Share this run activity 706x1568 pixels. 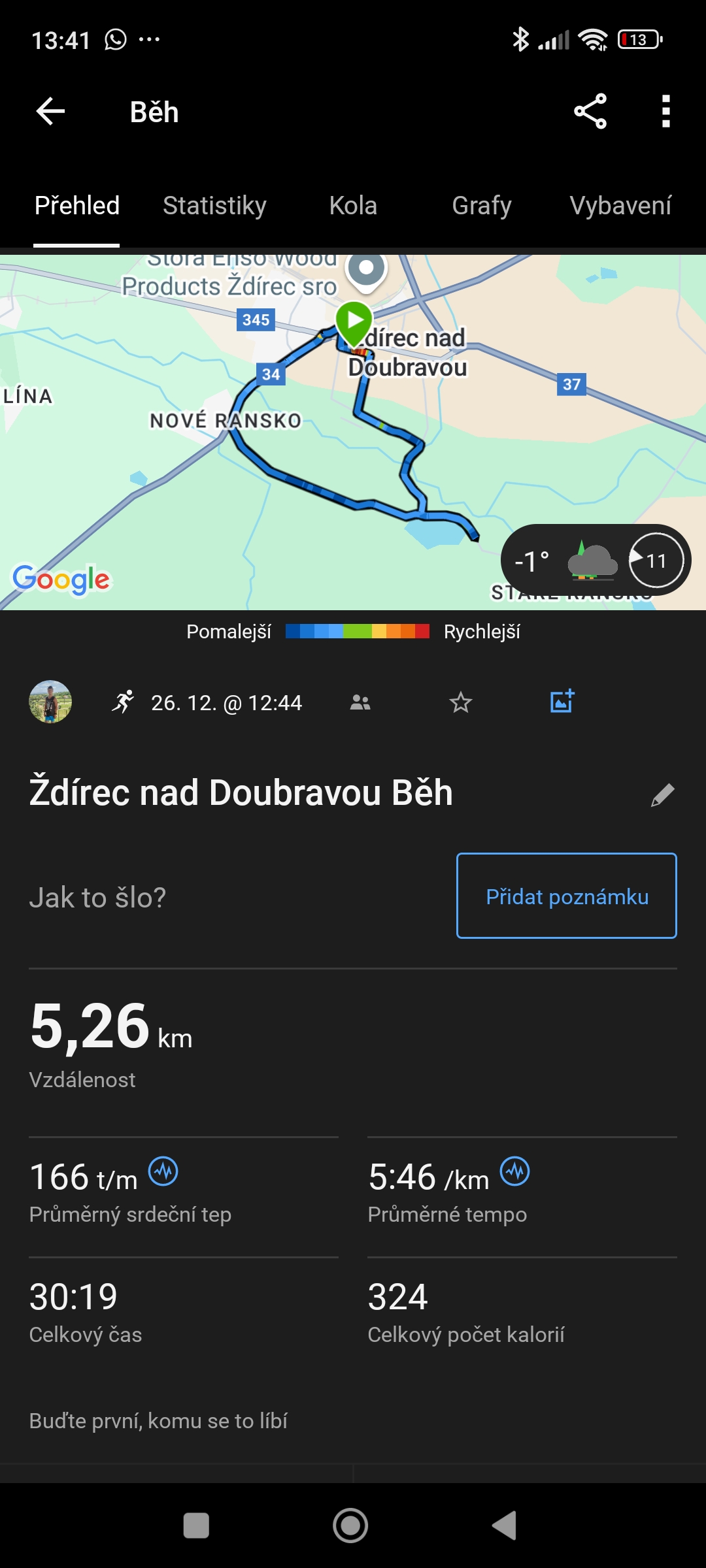(590, 112)
